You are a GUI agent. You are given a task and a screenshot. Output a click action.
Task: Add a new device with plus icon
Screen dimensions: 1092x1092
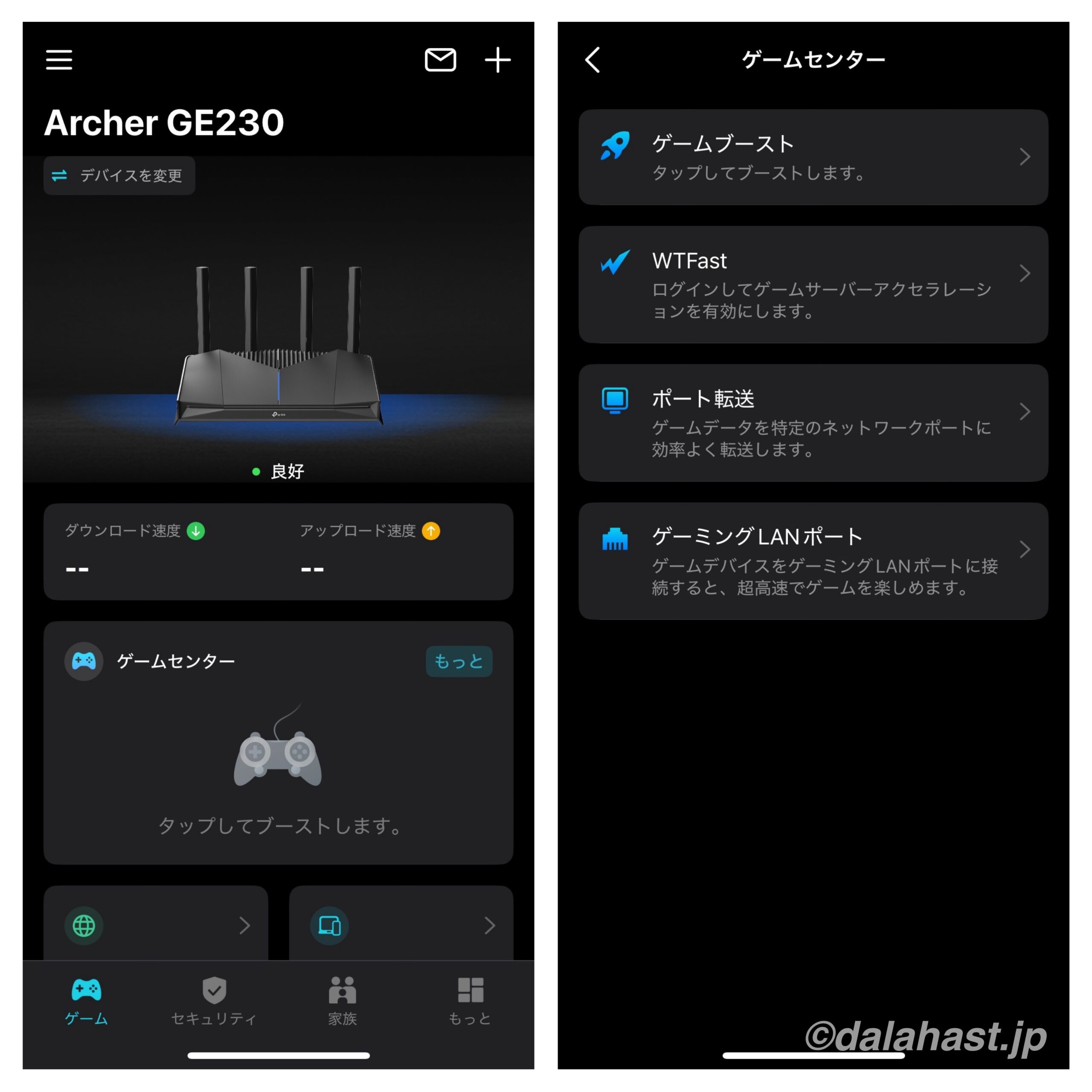pos(497,59)
